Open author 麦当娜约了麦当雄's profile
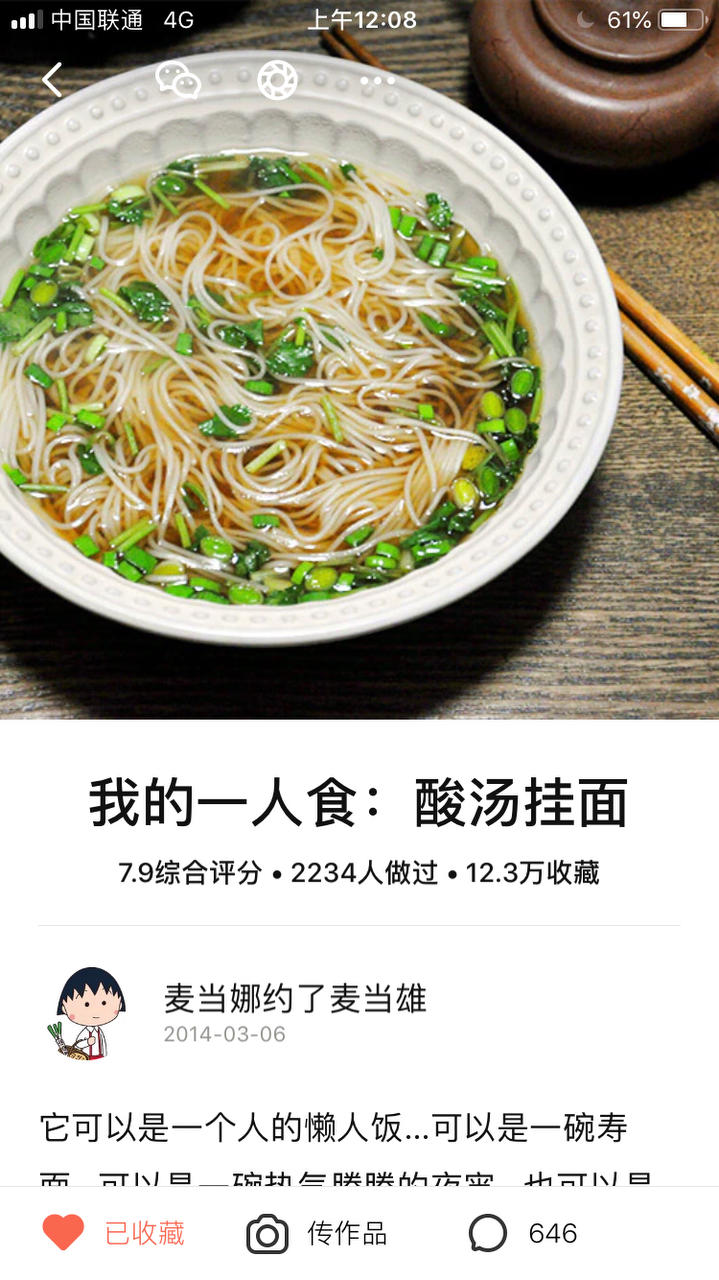 click(295, 998)
